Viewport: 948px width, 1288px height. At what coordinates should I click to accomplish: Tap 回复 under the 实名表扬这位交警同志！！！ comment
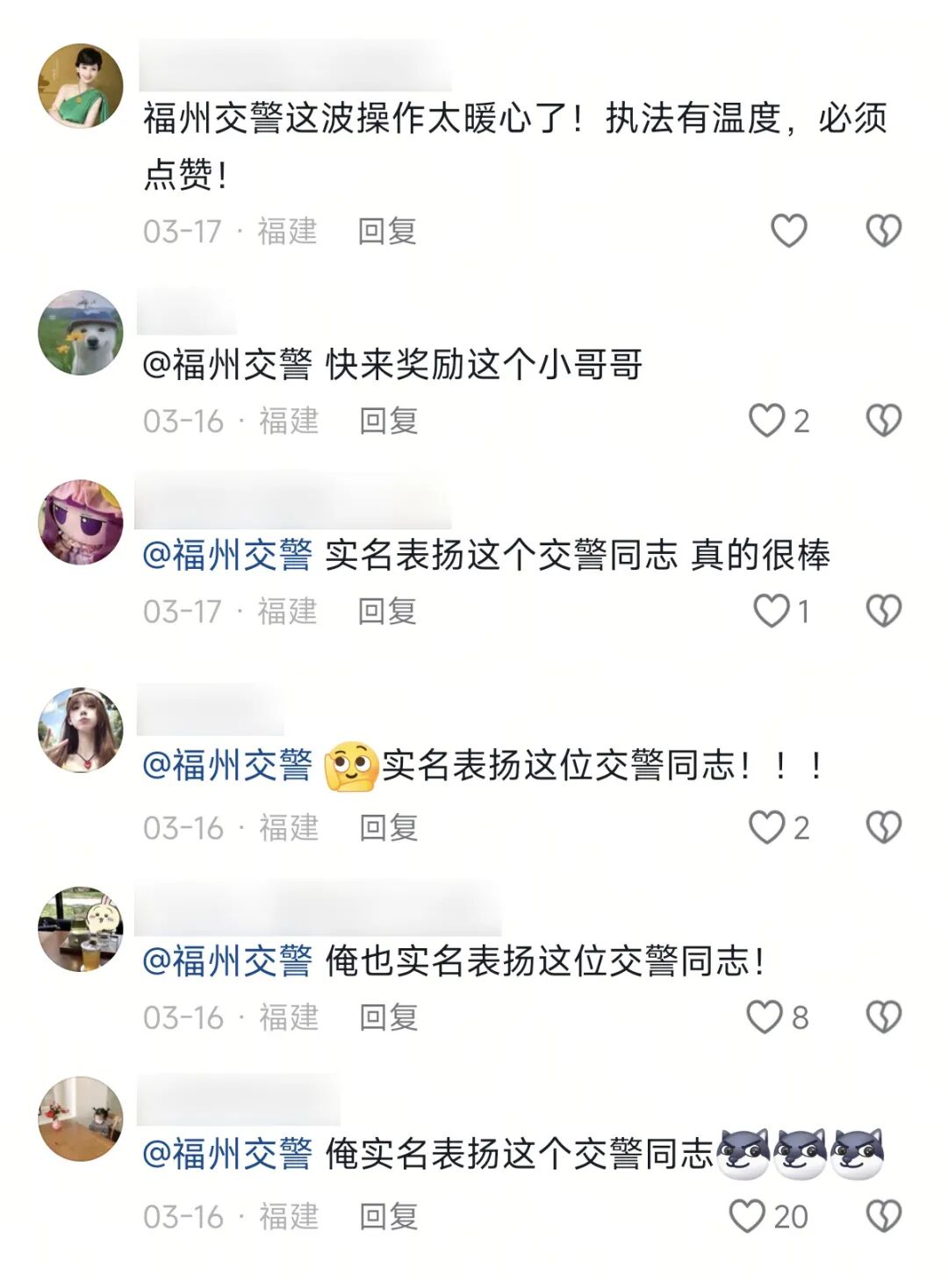(388, 827)
